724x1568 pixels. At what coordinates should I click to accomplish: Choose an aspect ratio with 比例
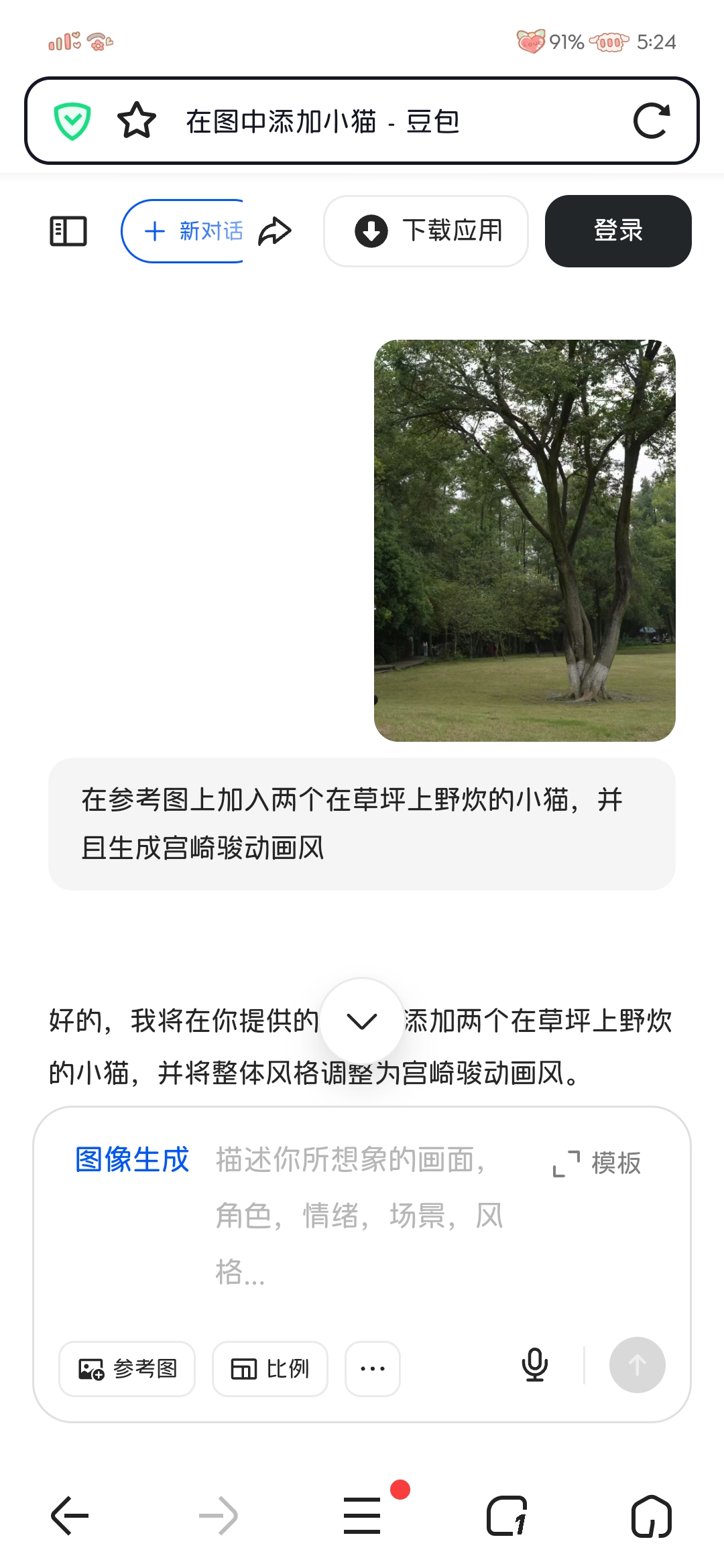click(270, 1368)
